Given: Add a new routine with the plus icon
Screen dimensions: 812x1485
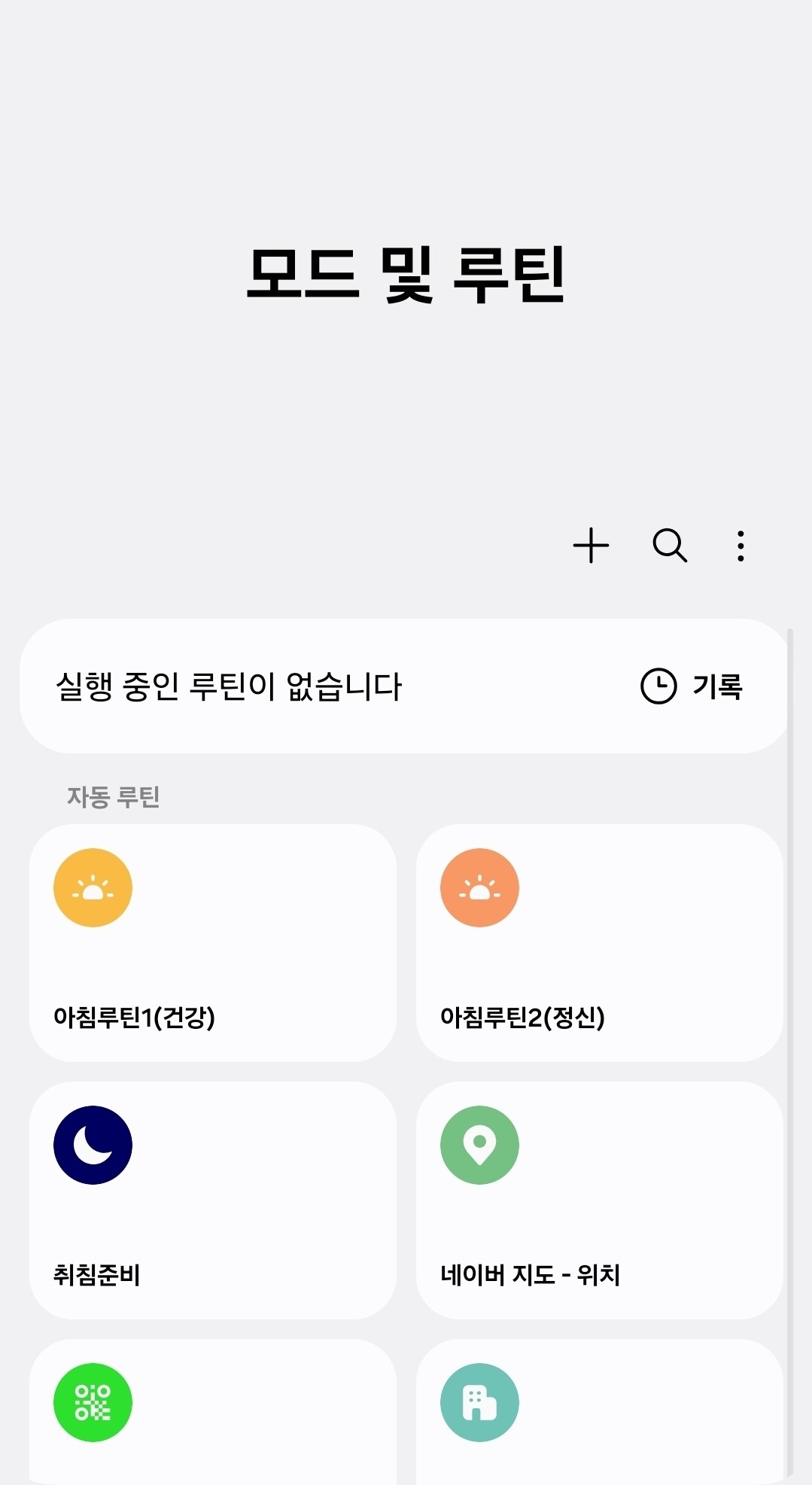Looking at the screenshot, I should tap(591, 546).
